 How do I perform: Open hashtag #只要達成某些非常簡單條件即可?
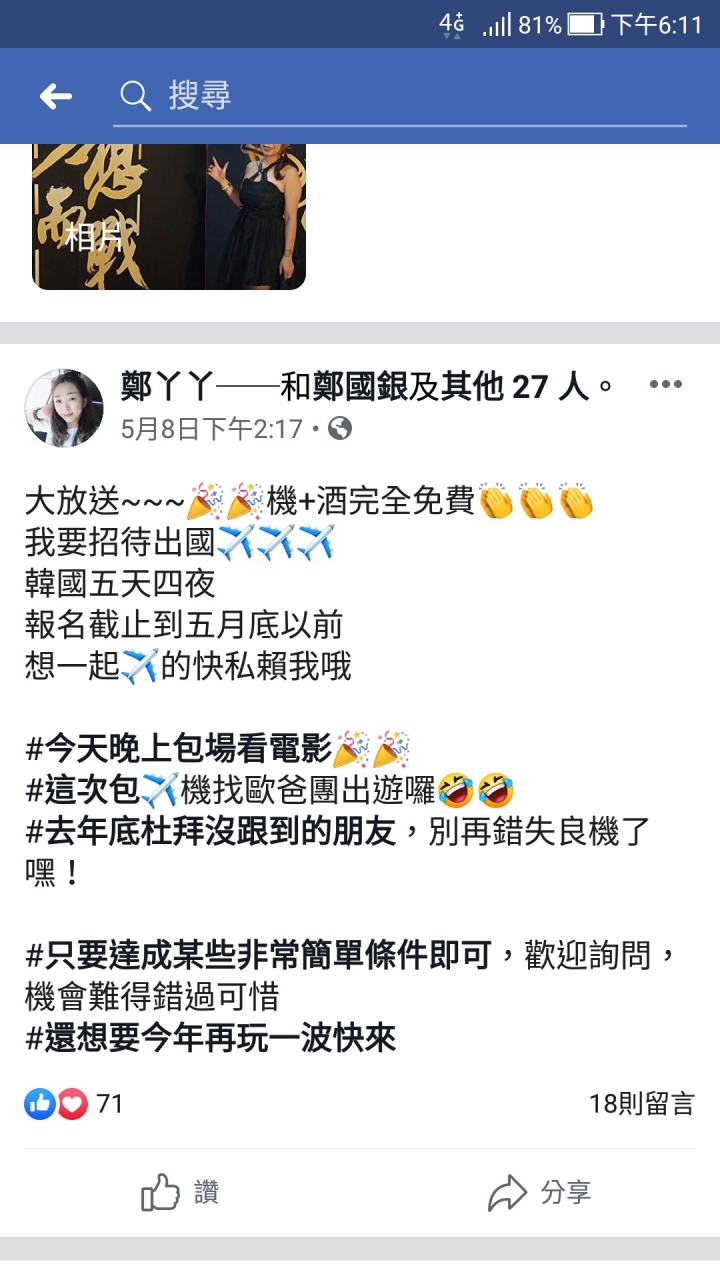click(x=258, y=957)
